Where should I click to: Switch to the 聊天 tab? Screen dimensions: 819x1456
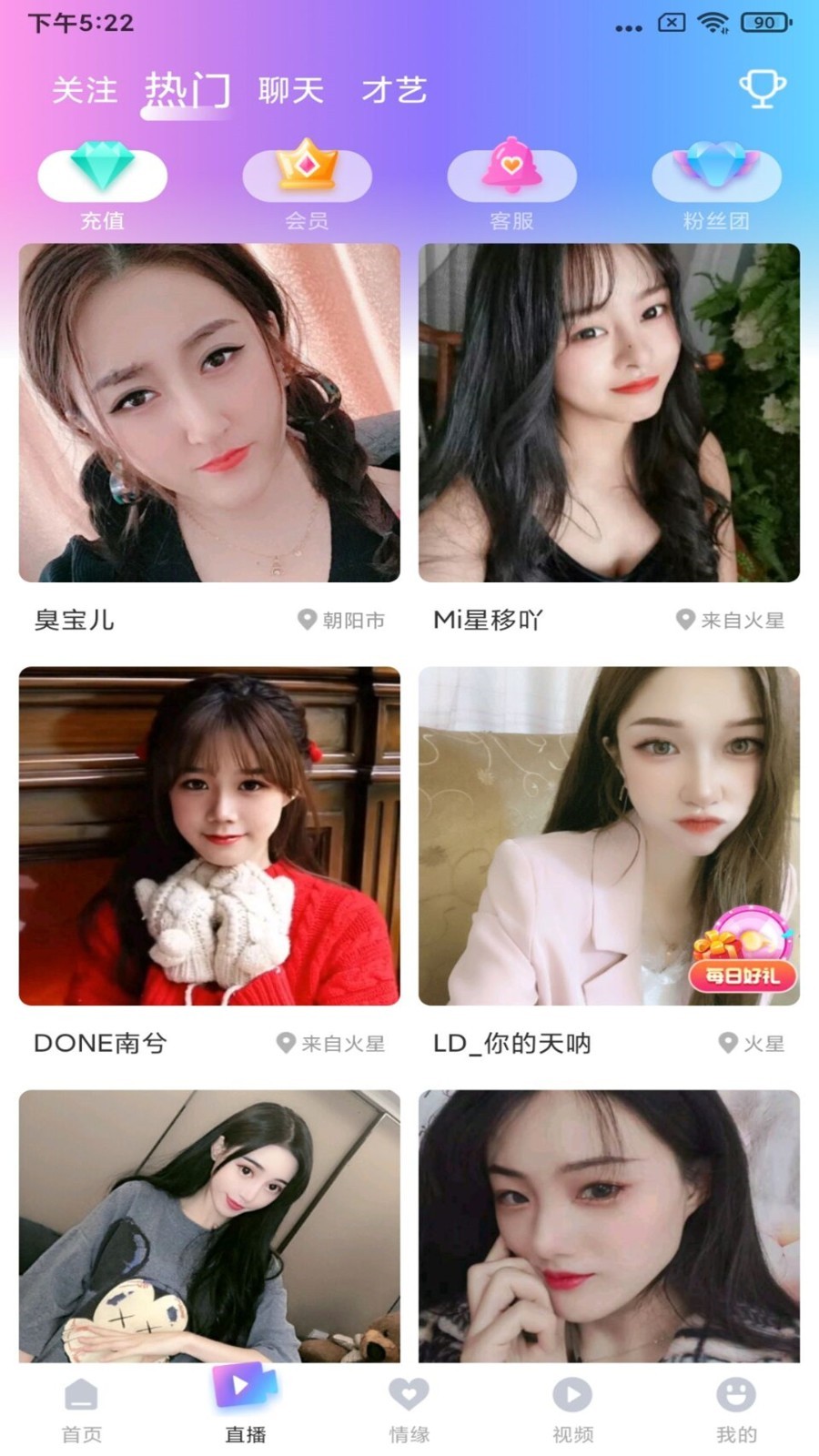tap(291, 90)
